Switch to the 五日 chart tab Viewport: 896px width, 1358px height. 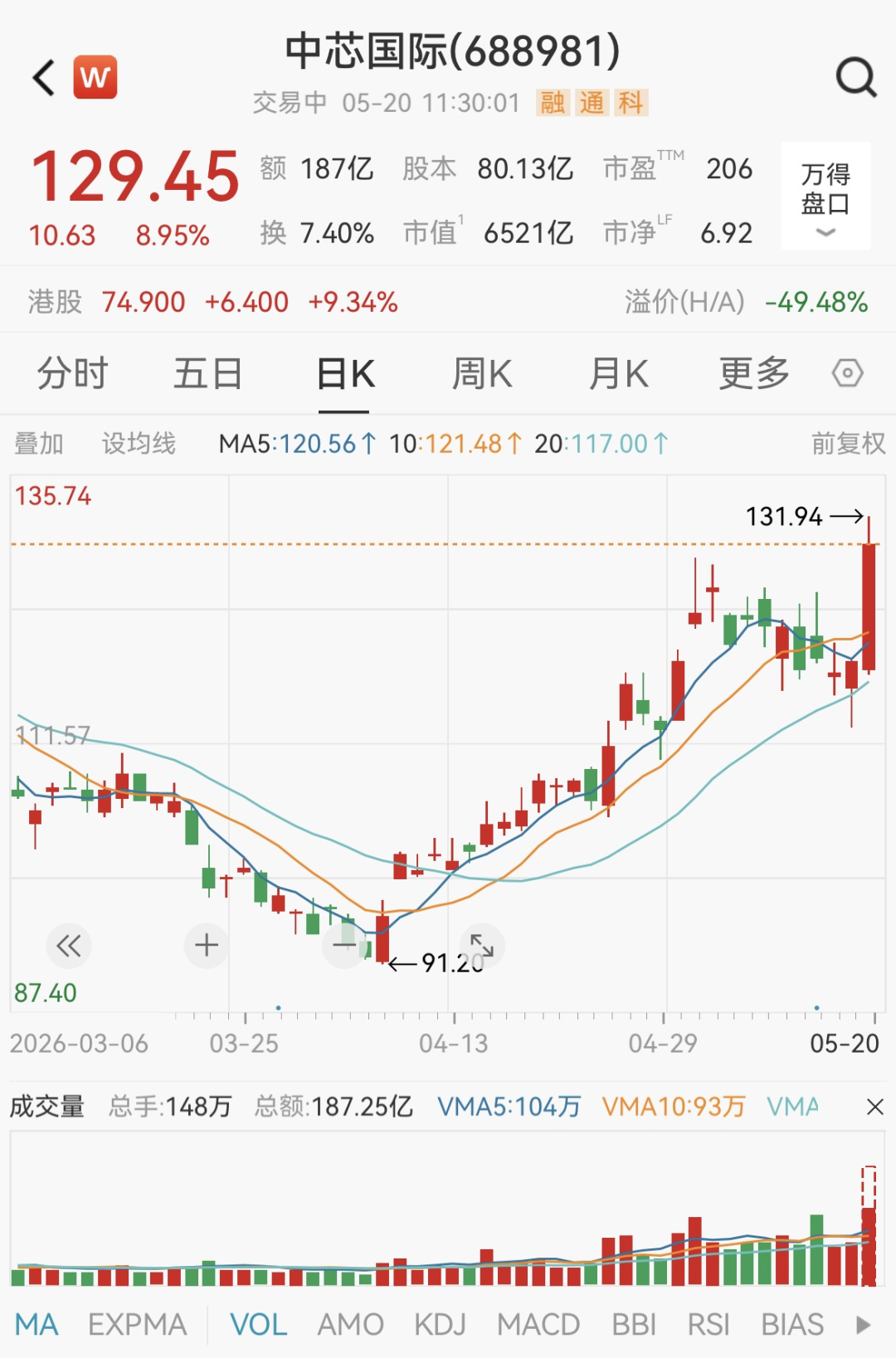(x=207, y=373)
